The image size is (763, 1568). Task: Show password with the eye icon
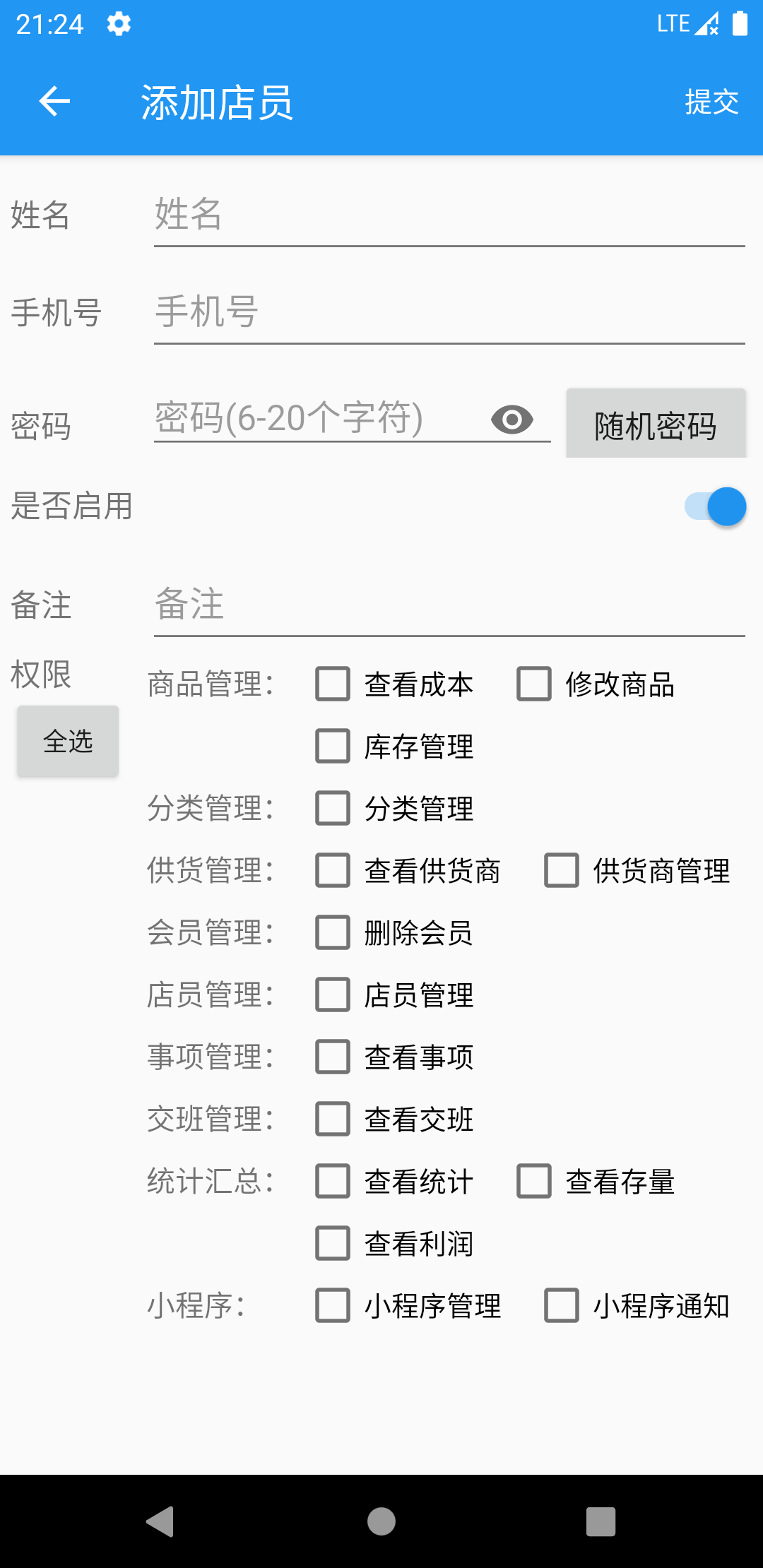click(x=512, y=420)
